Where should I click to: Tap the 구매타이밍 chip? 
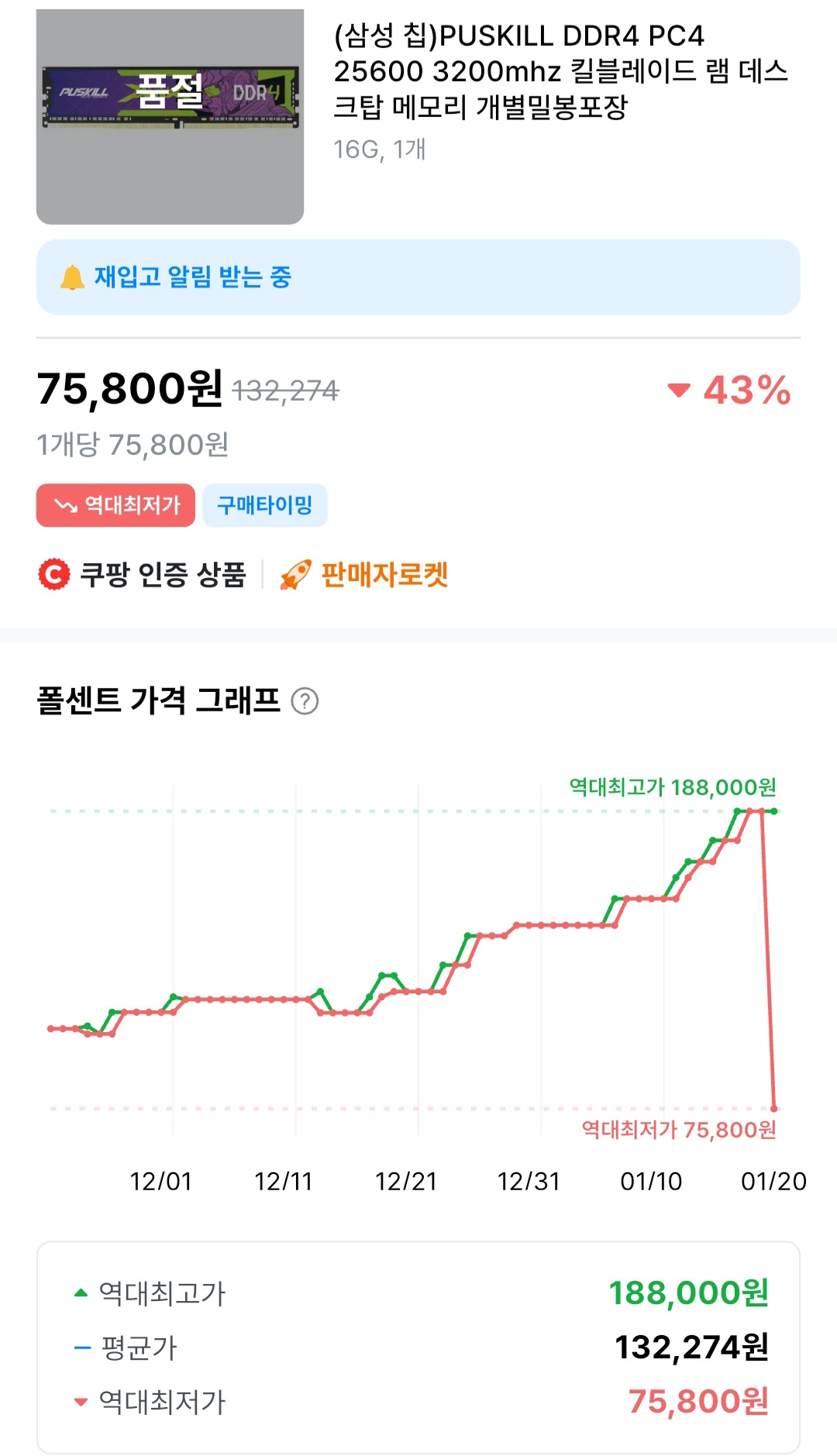(x=264, y=505)
